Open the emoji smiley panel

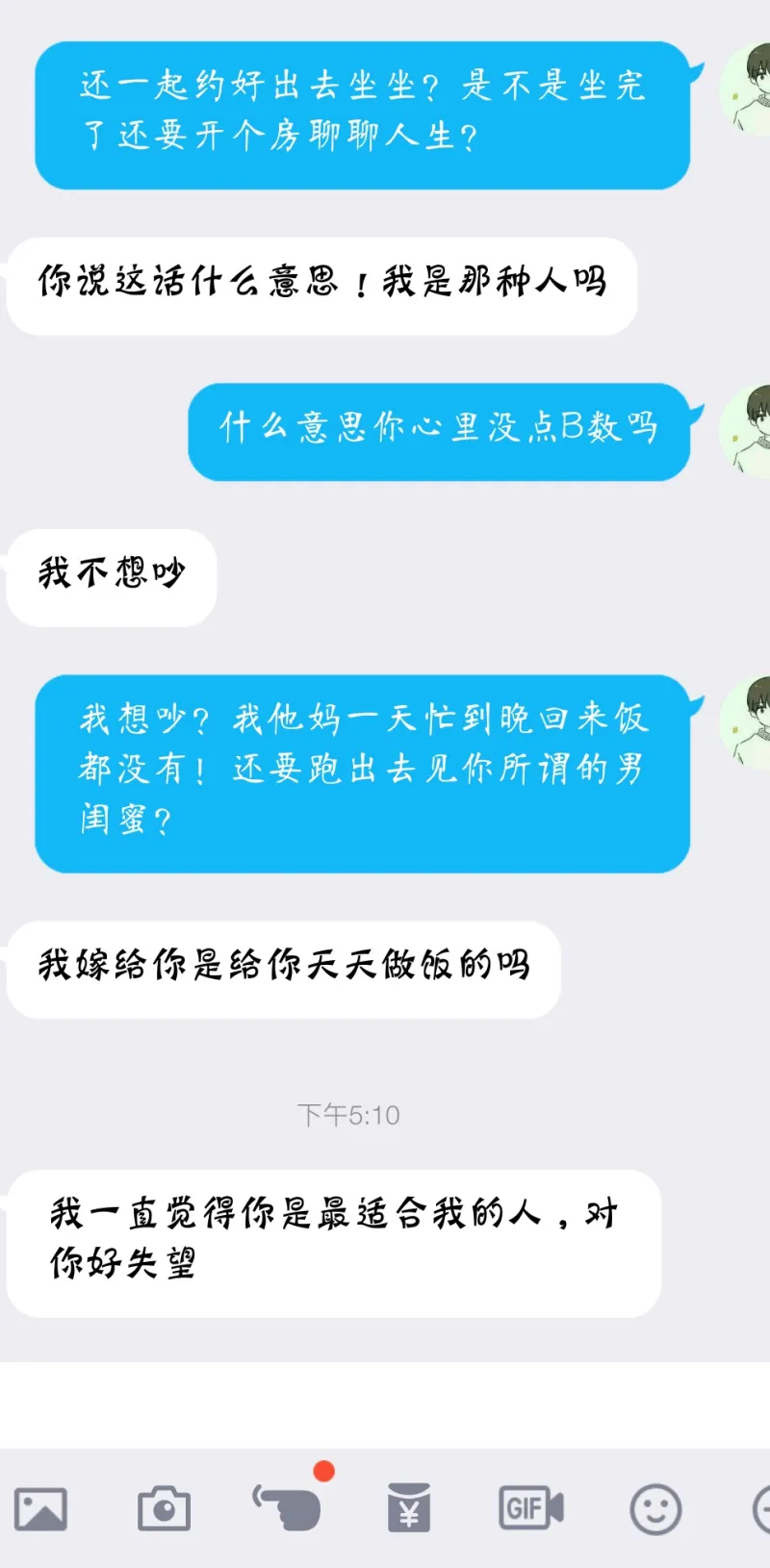(x=655, y=1508)
